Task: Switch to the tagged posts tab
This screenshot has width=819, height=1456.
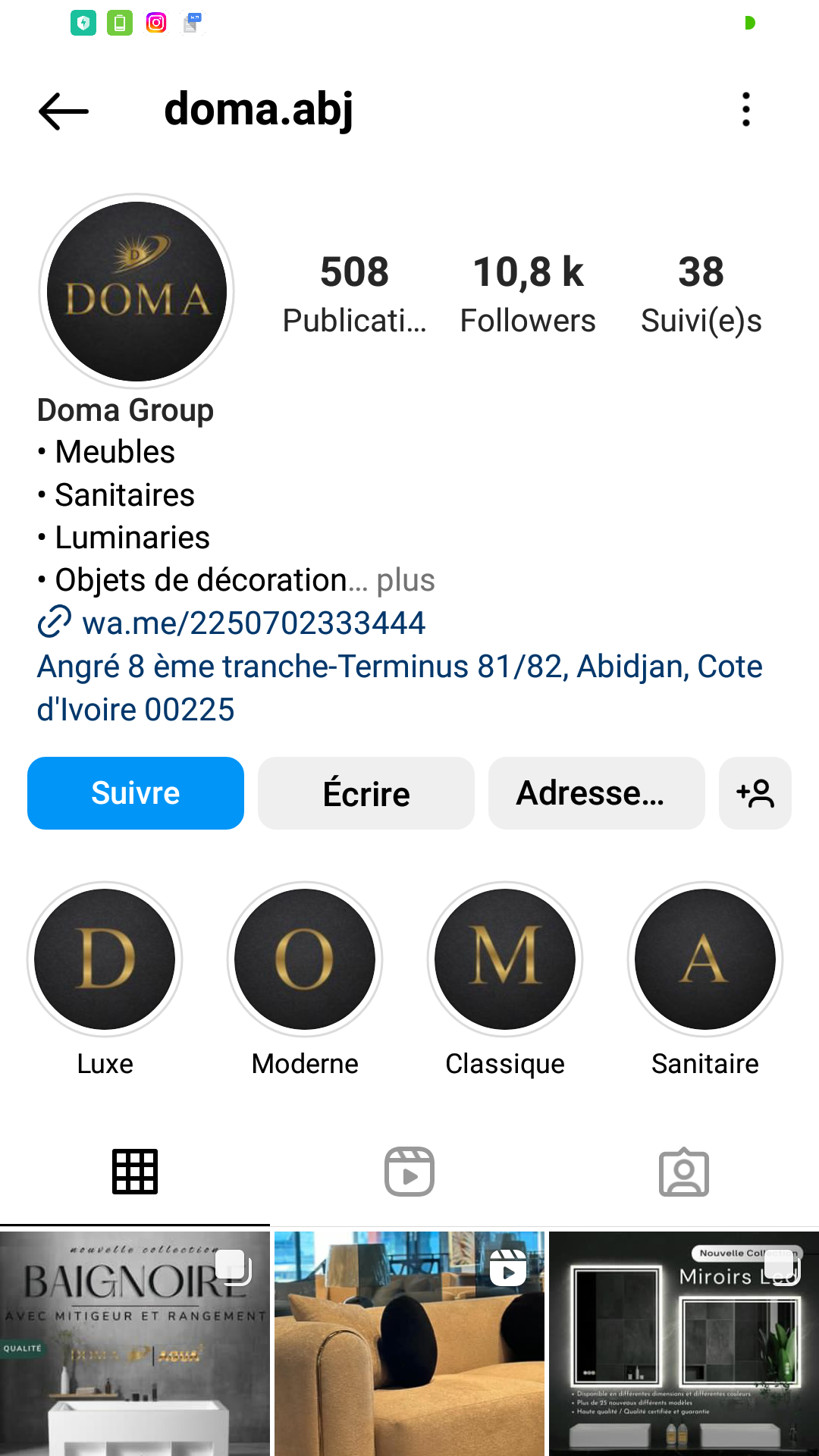Action: tap(683, 1172)
